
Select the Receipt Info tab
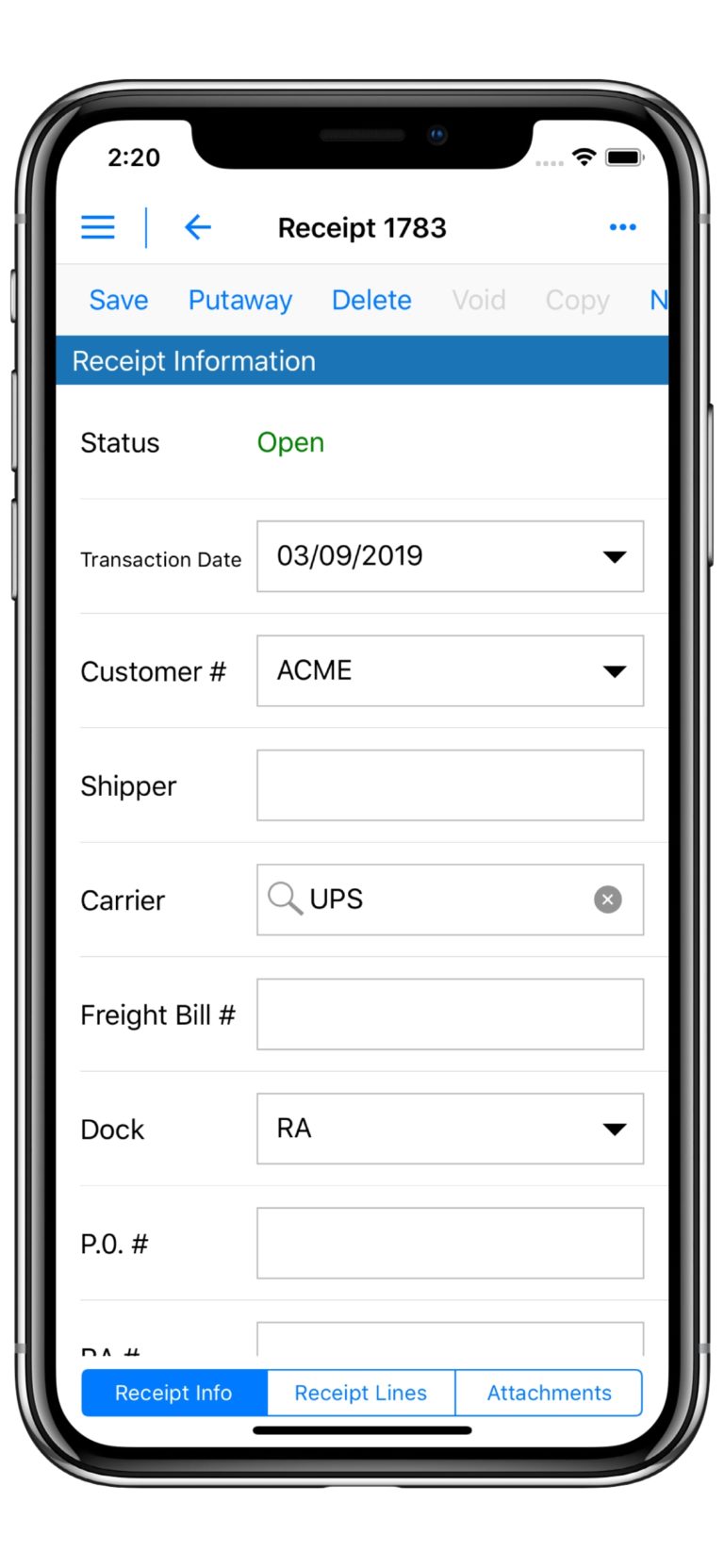pos(173,1393)
